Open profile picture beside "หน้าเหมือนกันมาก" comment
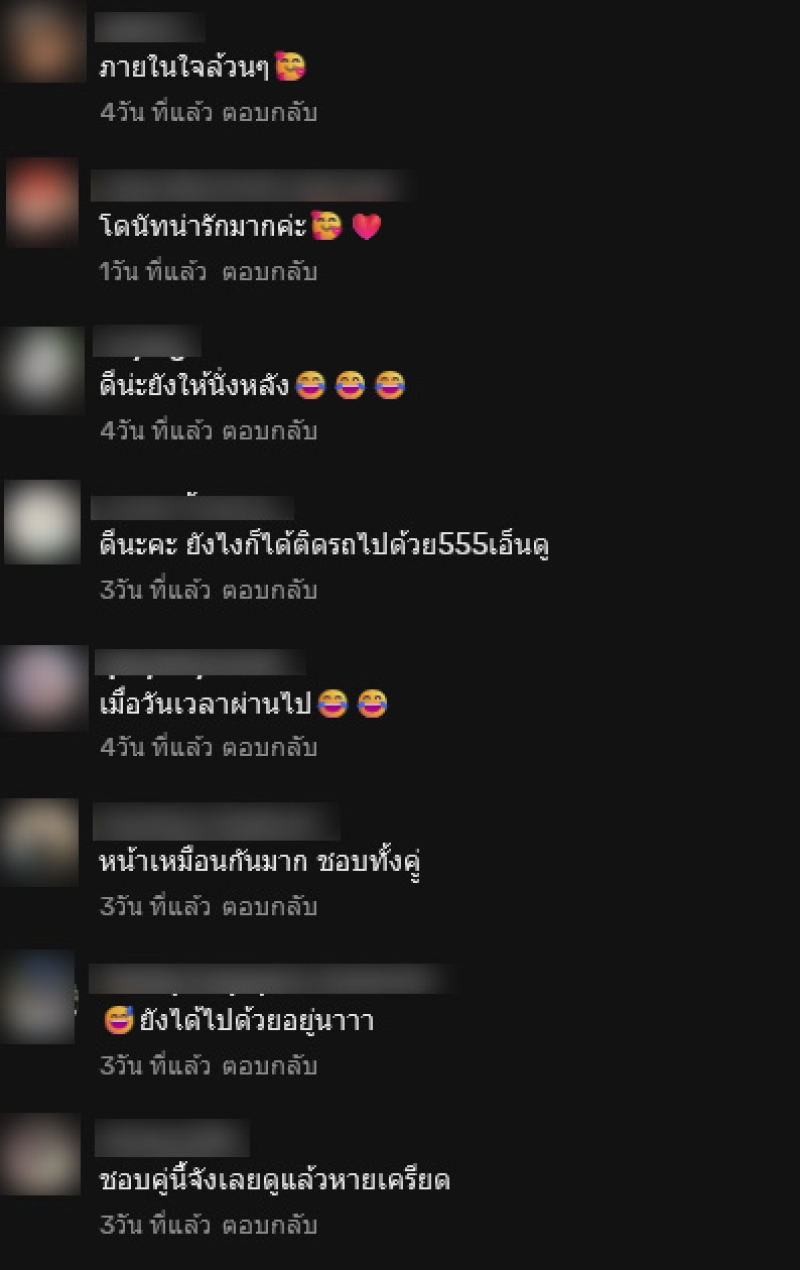800x1270 pixels. point(40,840)
